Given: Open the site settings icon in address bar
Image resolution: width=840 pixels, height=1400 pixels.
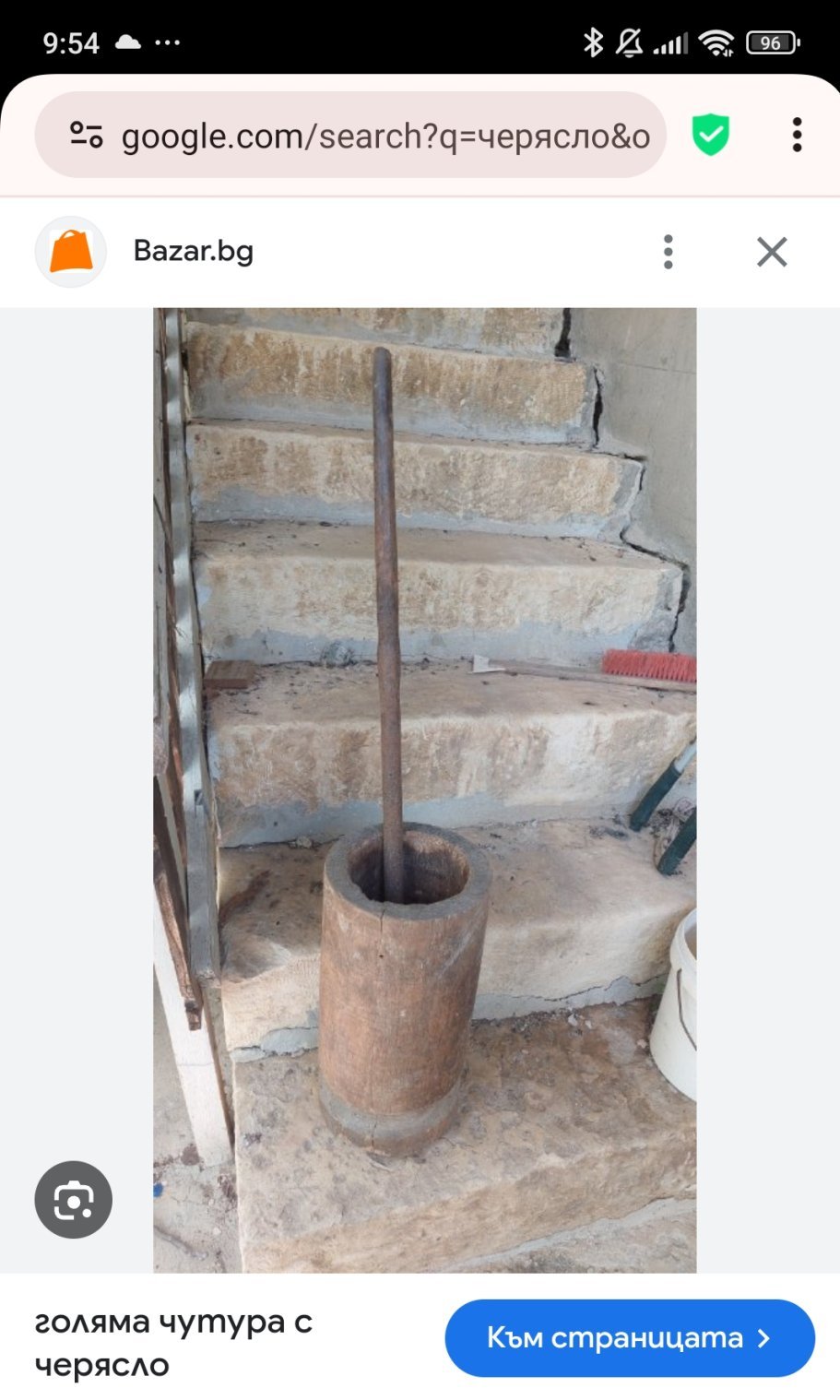Looking at the screenshot, I should [x=87, y=136].
